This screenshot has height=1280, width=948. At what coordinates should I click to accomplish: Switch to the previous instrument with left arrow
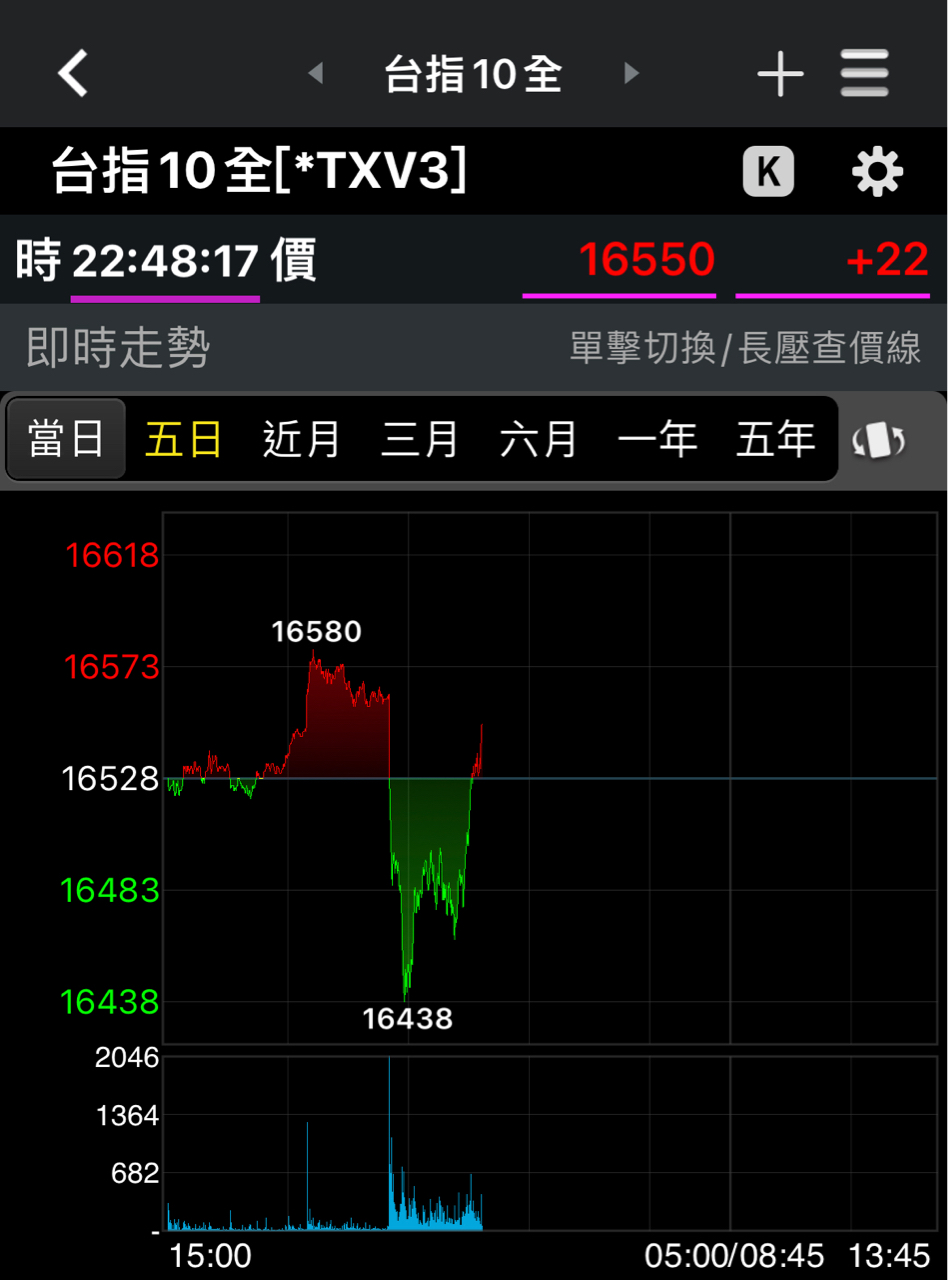(x=315, y=73)
